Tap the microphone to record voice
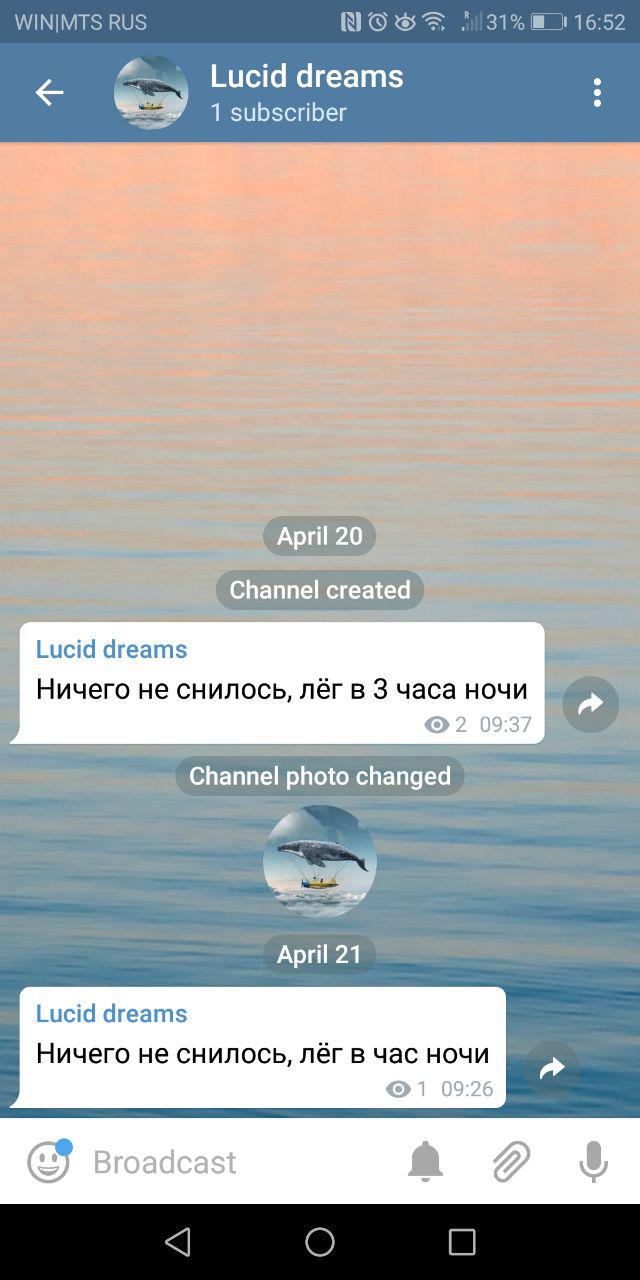The width and height of the screenshot is (640, 1280). point(593,1162)
